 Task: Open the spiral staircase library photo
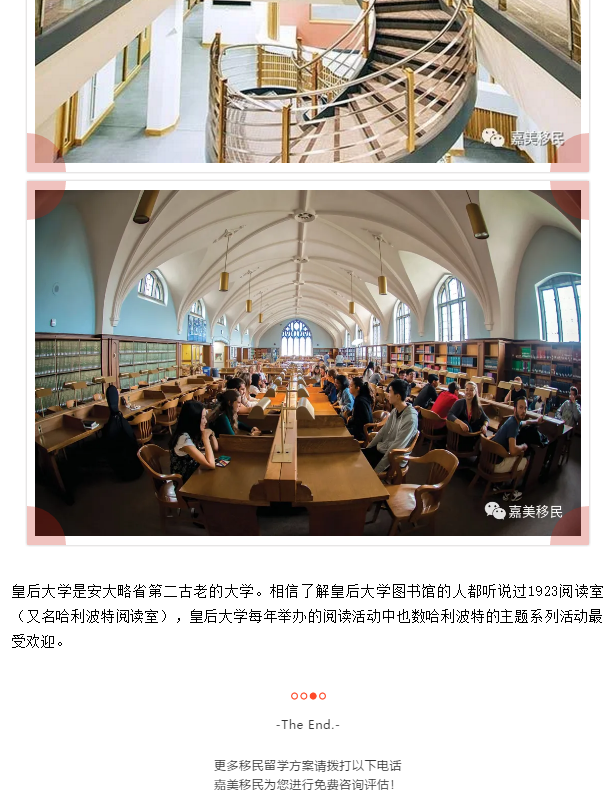coord(307,80)
